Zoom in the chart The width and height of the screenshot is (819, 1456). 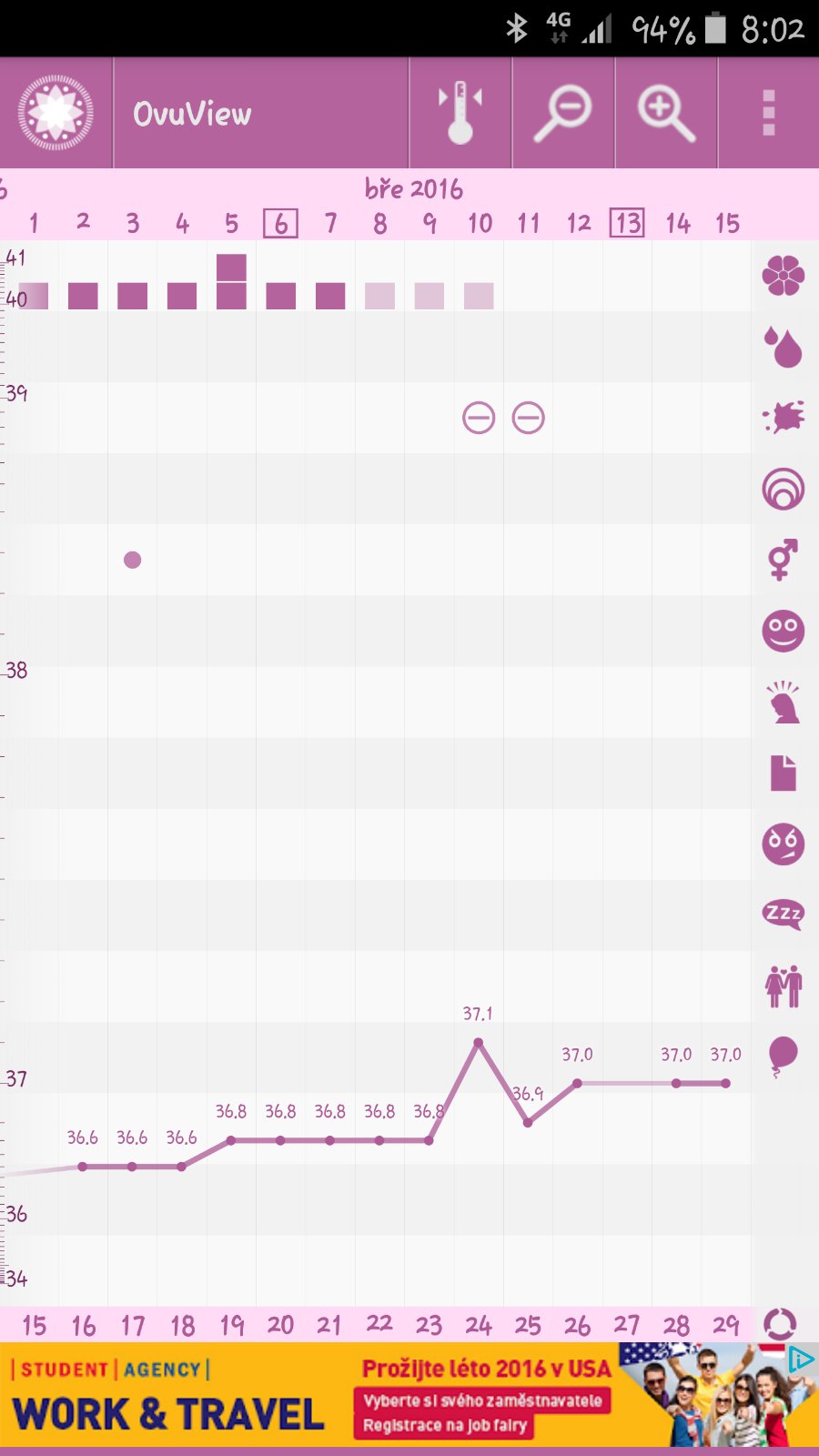[666, 113]
